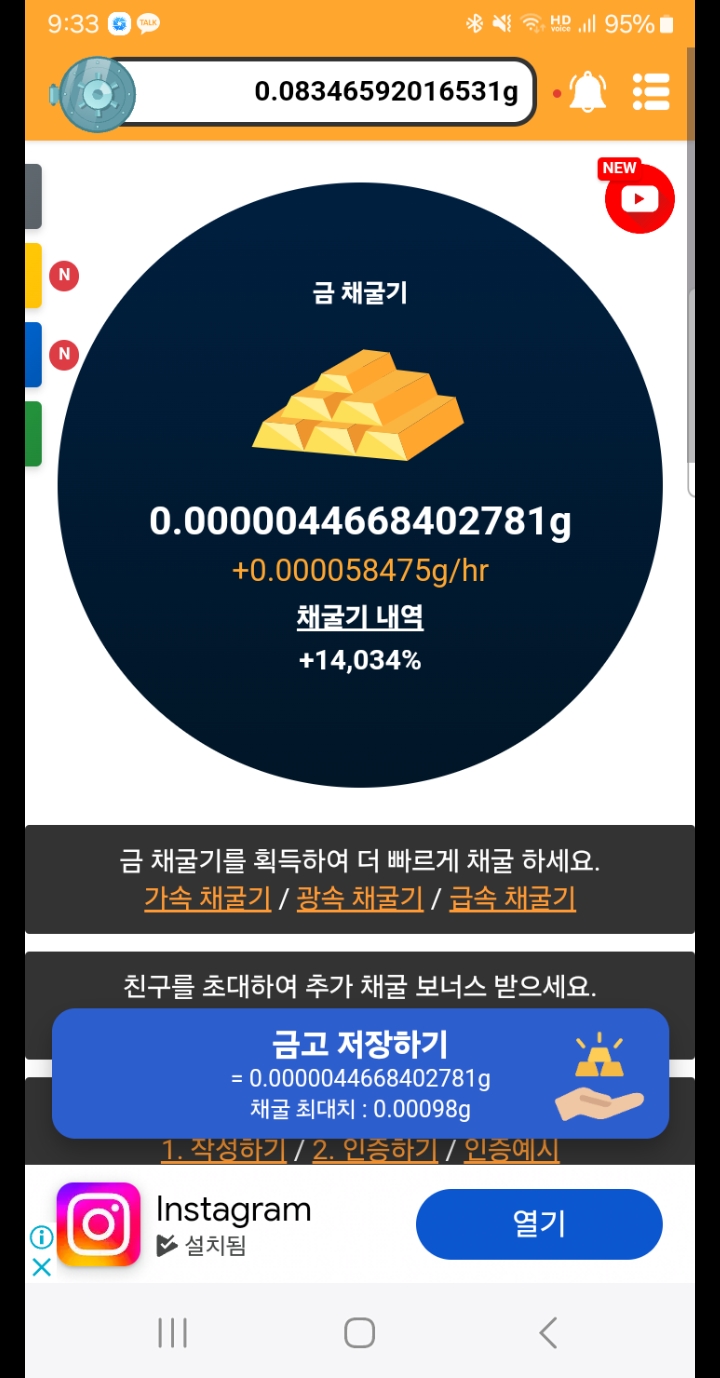Image resolution: width=720 pixels, height=1378 pixels.
Task: Open 광속 채굴기 link
Action: (x=360, y=898)
